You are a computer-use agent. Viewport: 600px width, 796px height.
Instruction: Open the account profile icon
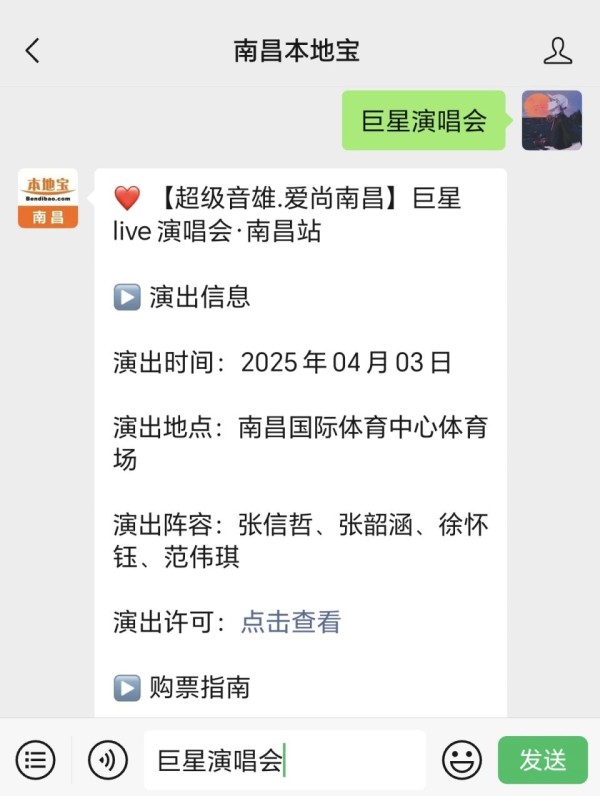(557, 51)
